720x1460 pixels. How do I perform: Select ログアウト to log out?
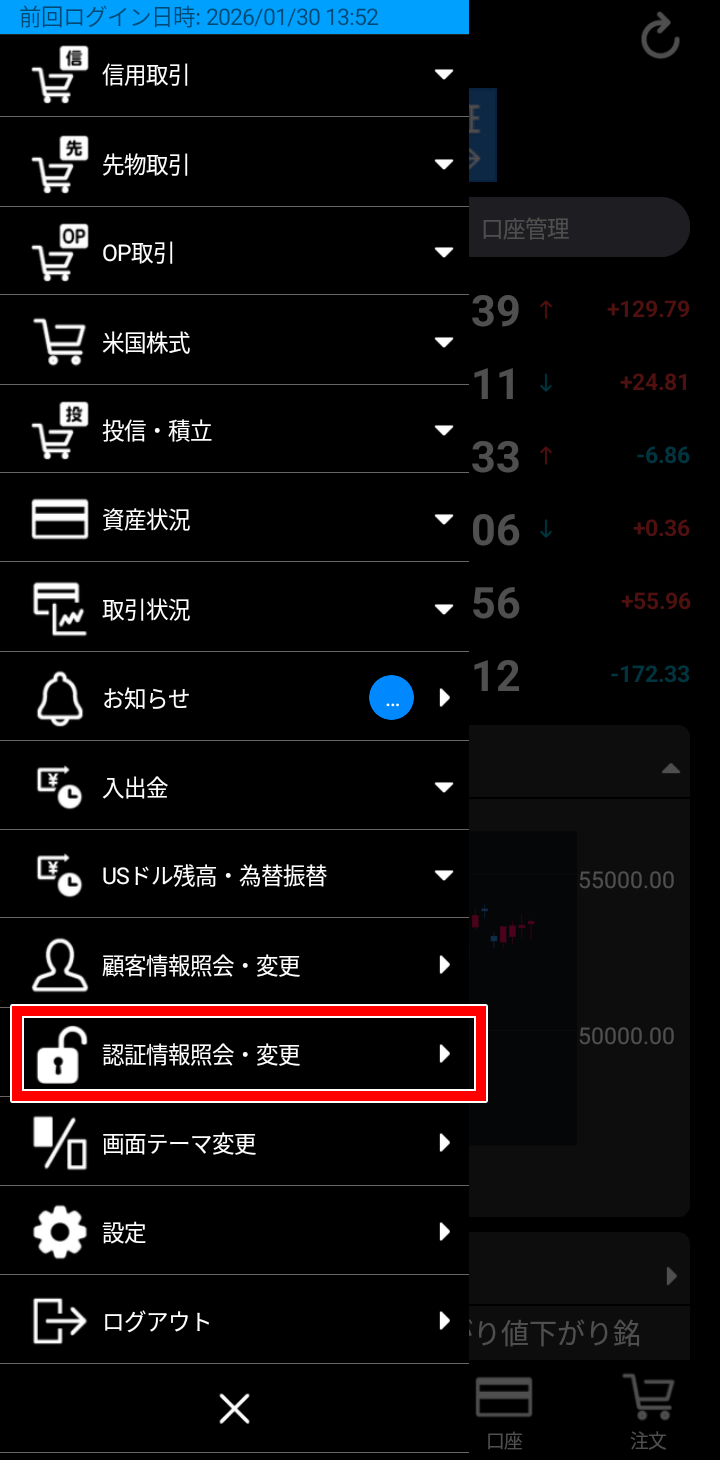point(234,1321)
